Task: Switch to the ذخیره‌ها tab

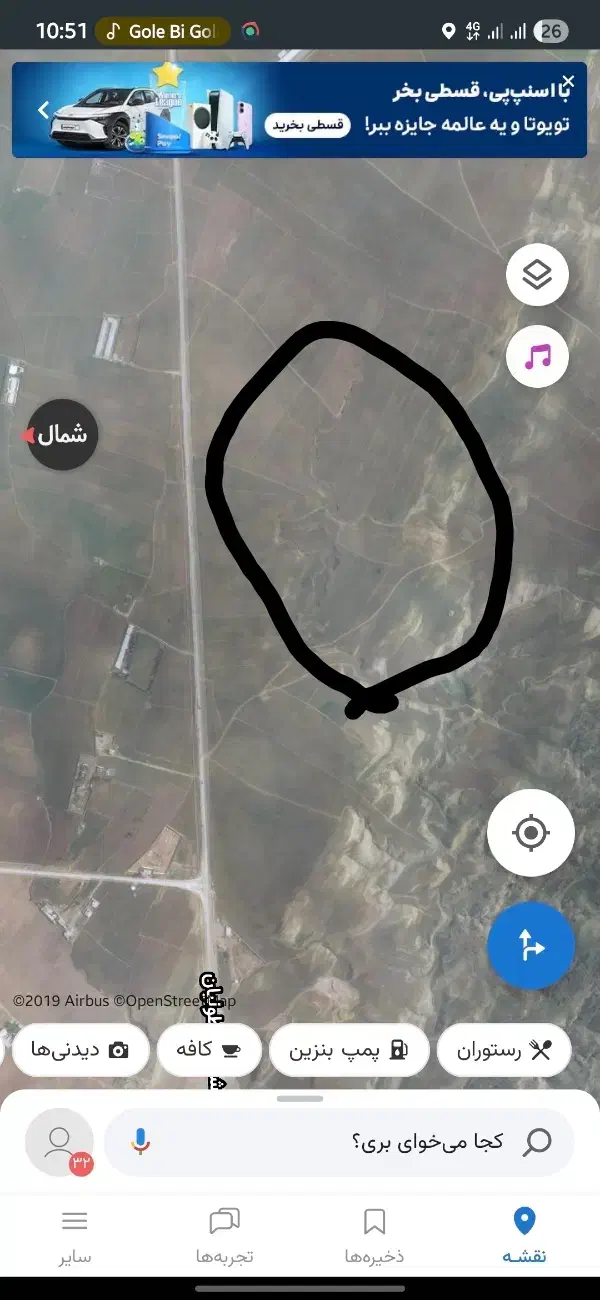Action: coord(374,1235)
